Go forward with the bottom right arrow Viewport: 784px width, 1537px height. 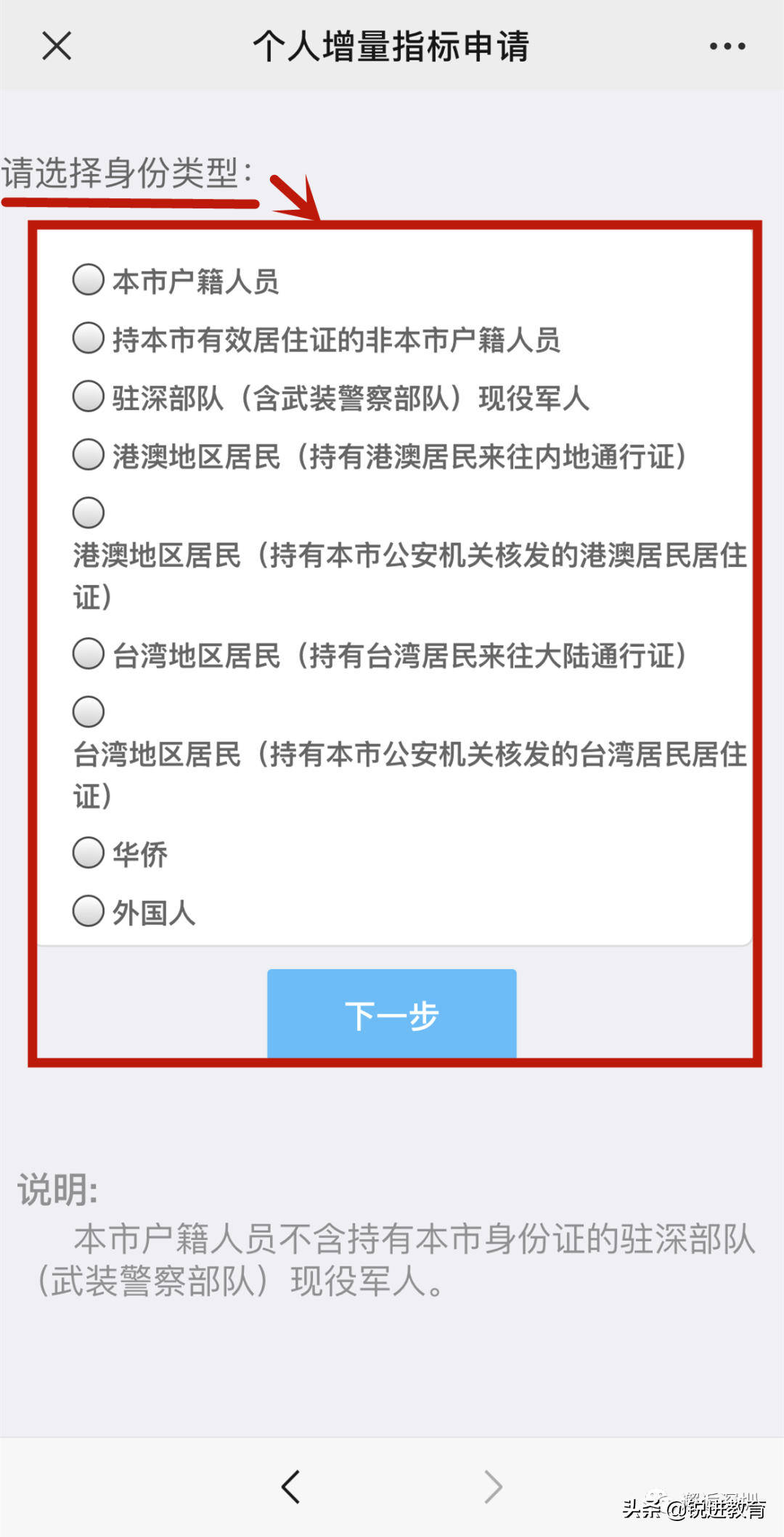click(493, 1486)
